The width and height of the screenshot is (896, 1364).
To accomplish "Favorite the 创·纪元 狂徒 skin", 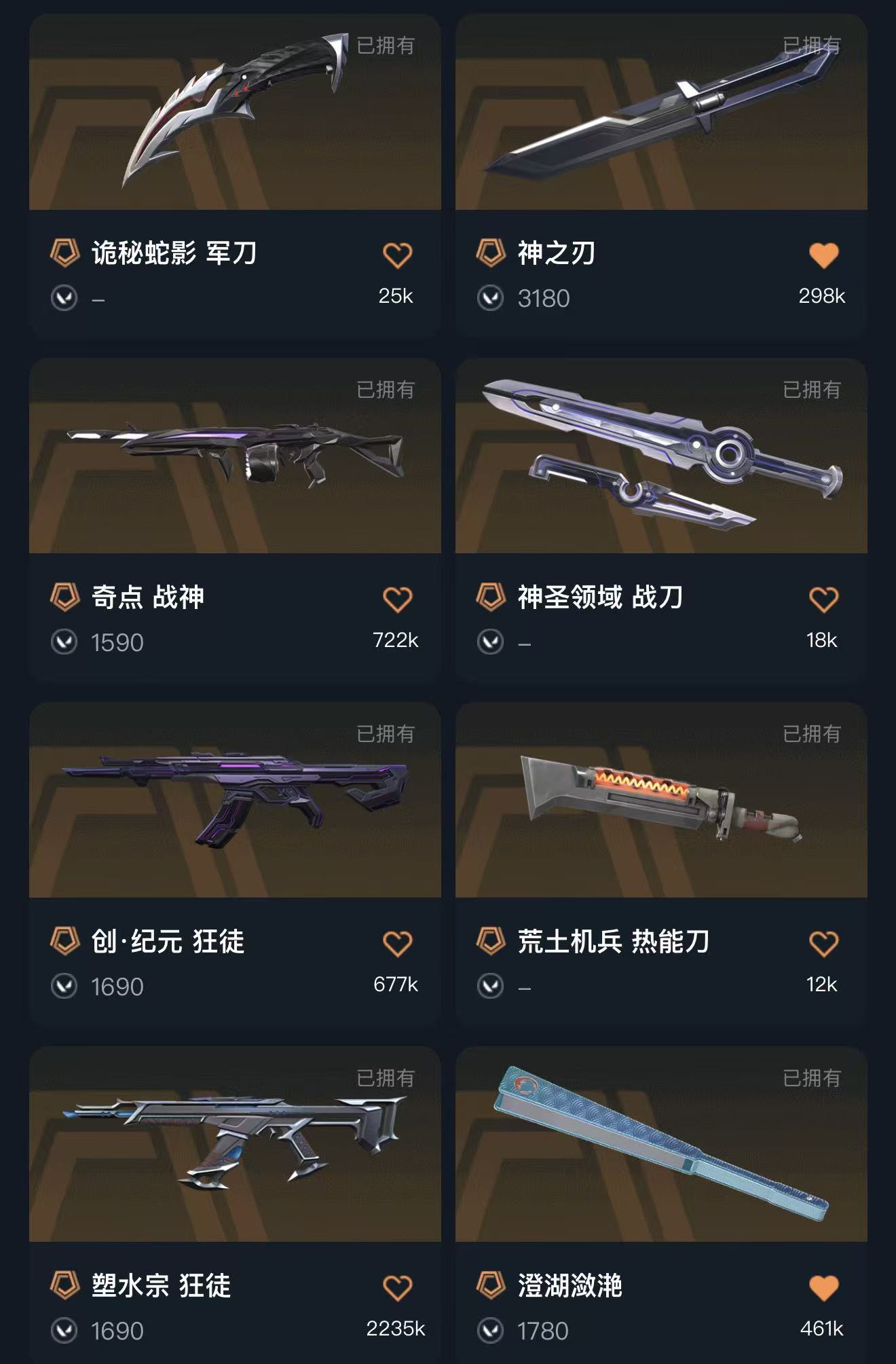I will (397, 944).
